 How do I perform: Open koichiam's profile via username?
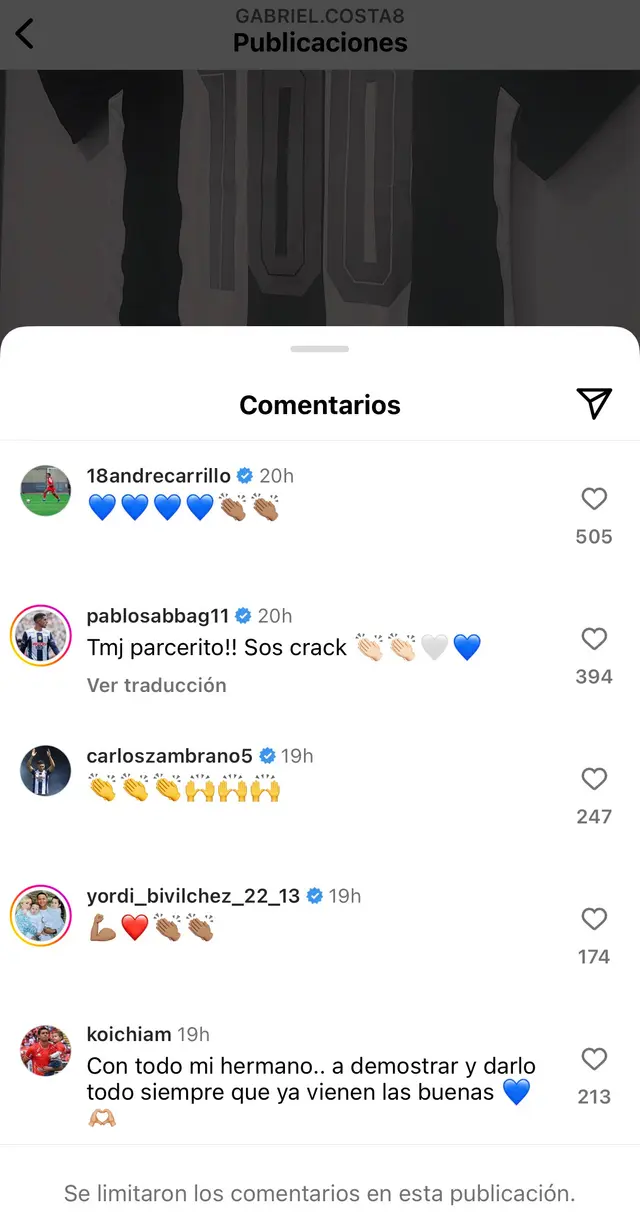pyautogui.click(x=129, y=1034)
